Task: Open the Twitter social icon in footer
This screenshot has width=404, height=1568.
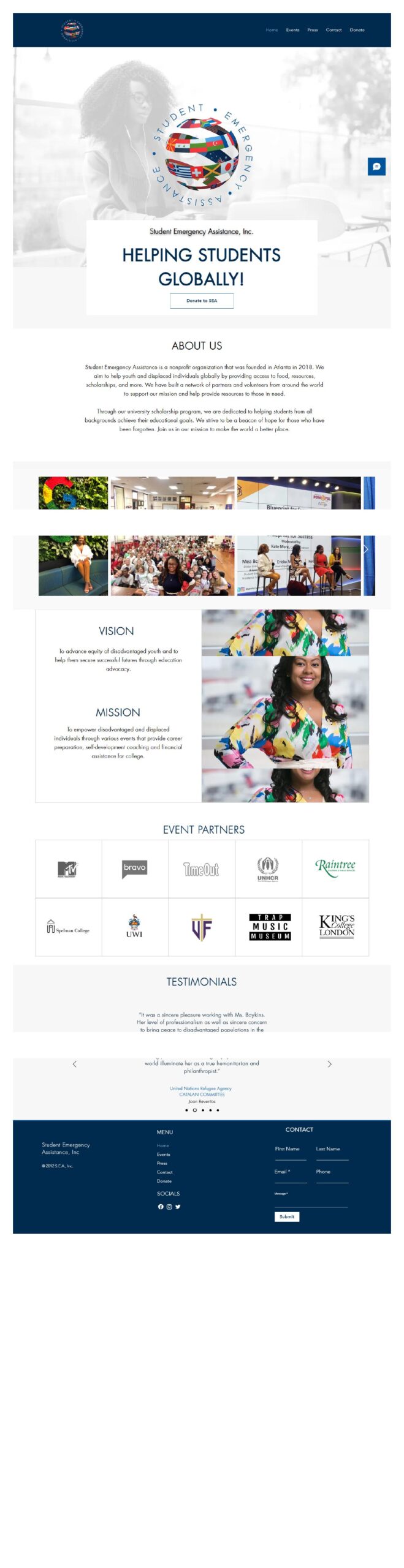Action: (178, 1207)
